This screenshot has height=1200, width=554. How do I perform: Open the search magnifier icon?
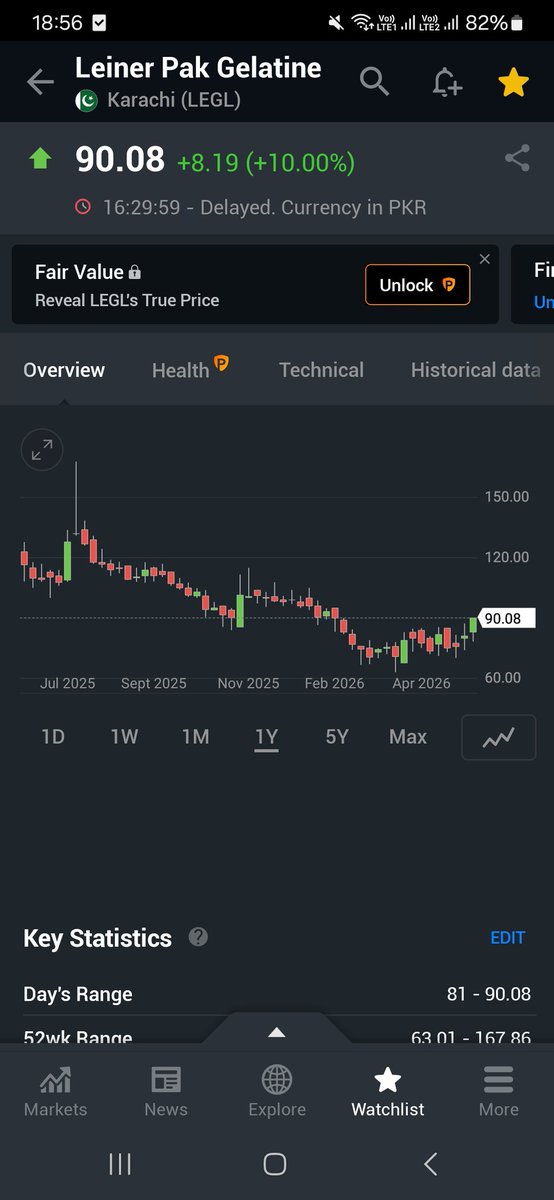[x=375, y=82]
